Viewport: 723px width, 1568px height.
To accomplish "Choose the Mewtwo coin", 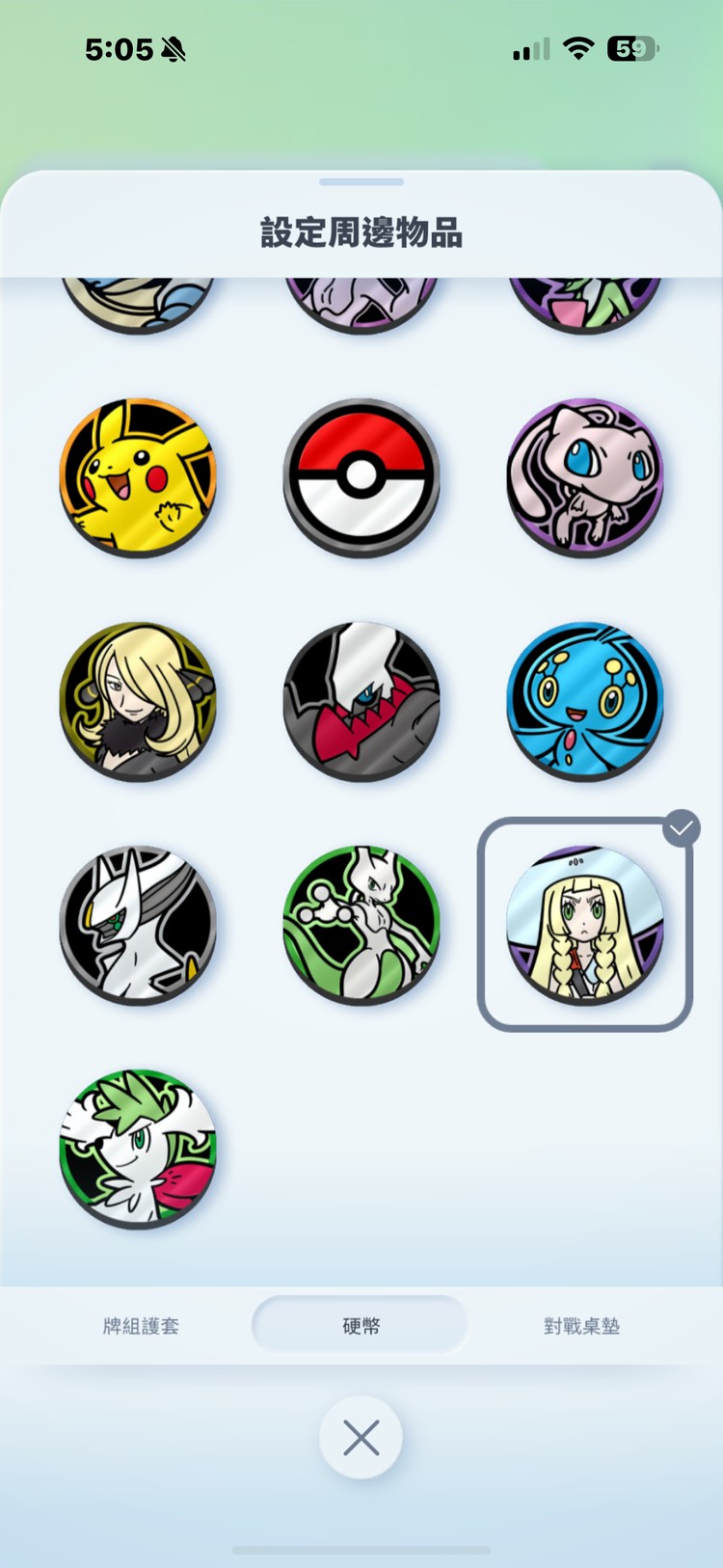I will click(x=361, y=925).
